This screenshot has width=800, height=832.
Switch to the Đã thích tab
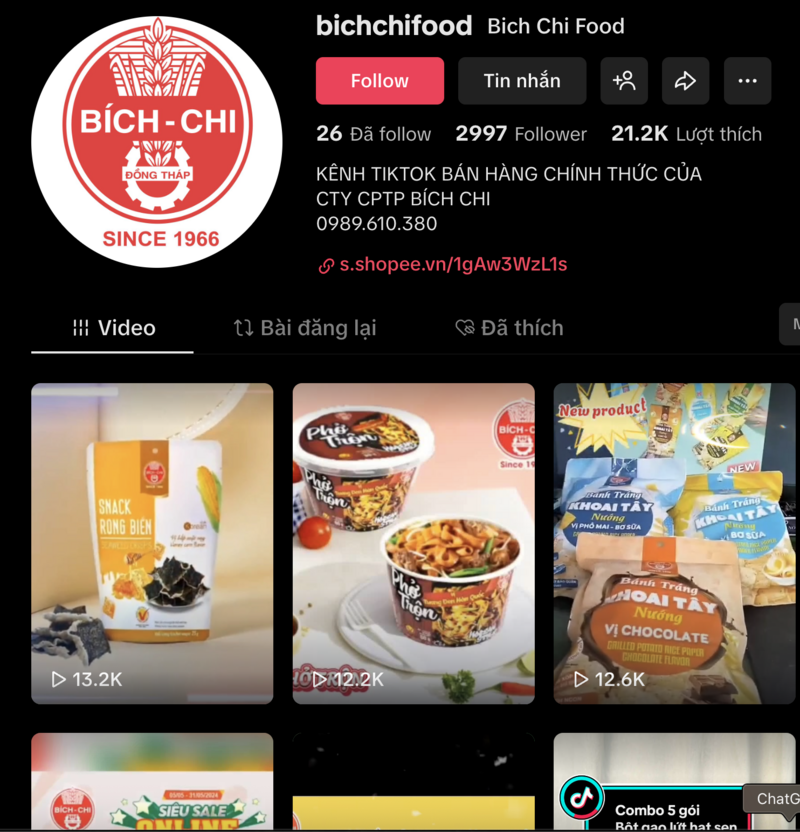tap(509, 328)
